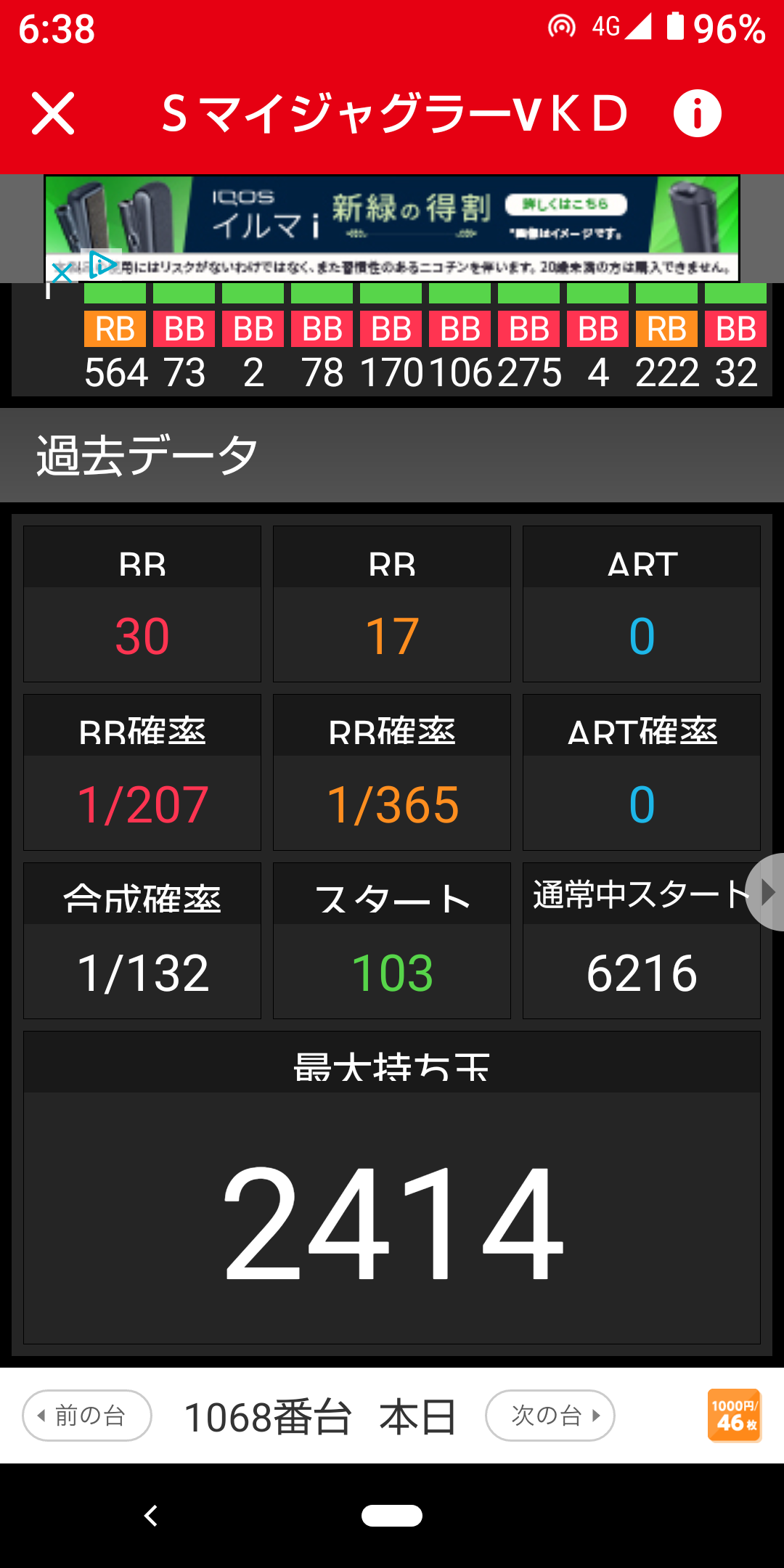This screenshot has height=1568, width=784.
Task: Tap the 1000円/46枚 rate badge
Action: tap(734, 1415)
